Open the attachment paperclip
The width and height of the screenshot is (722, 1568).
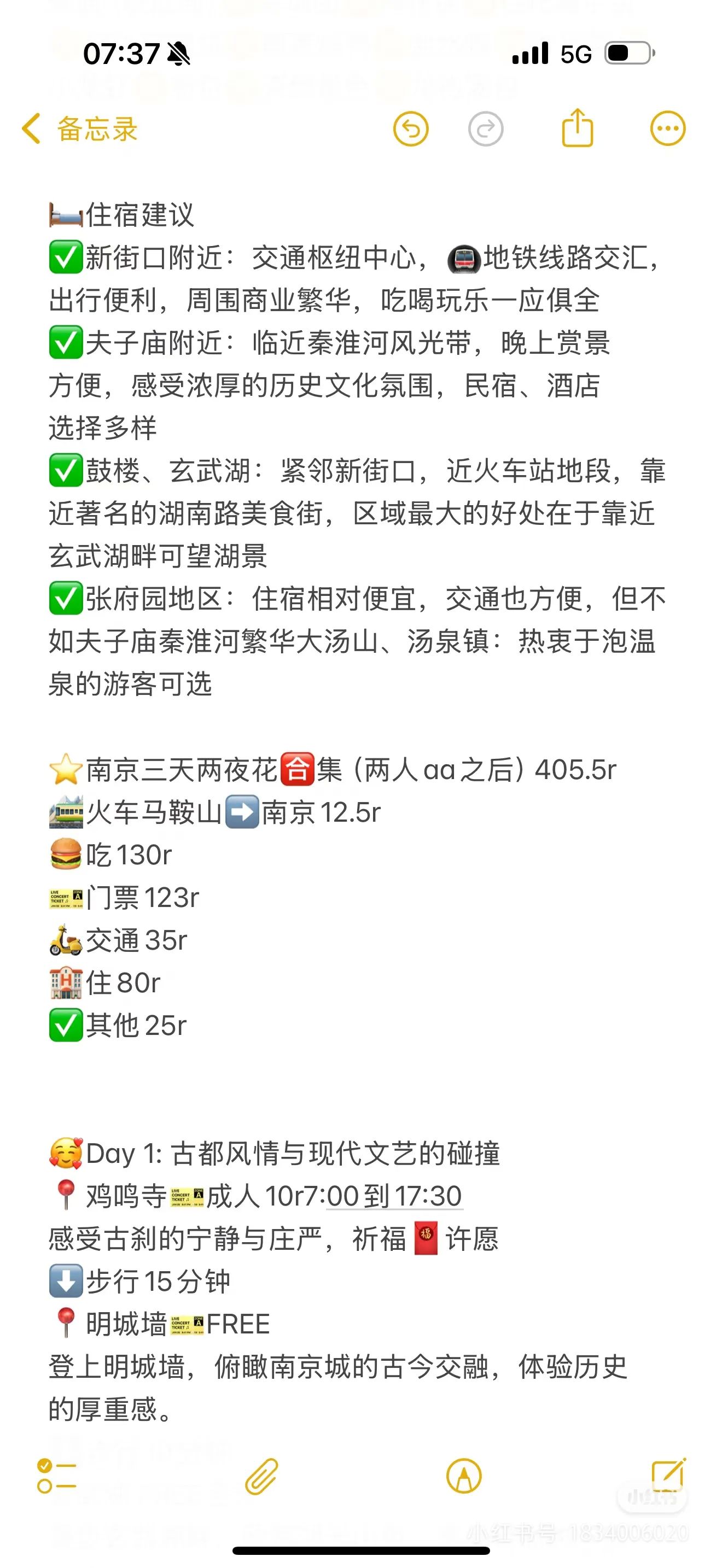coord(262,1476)
